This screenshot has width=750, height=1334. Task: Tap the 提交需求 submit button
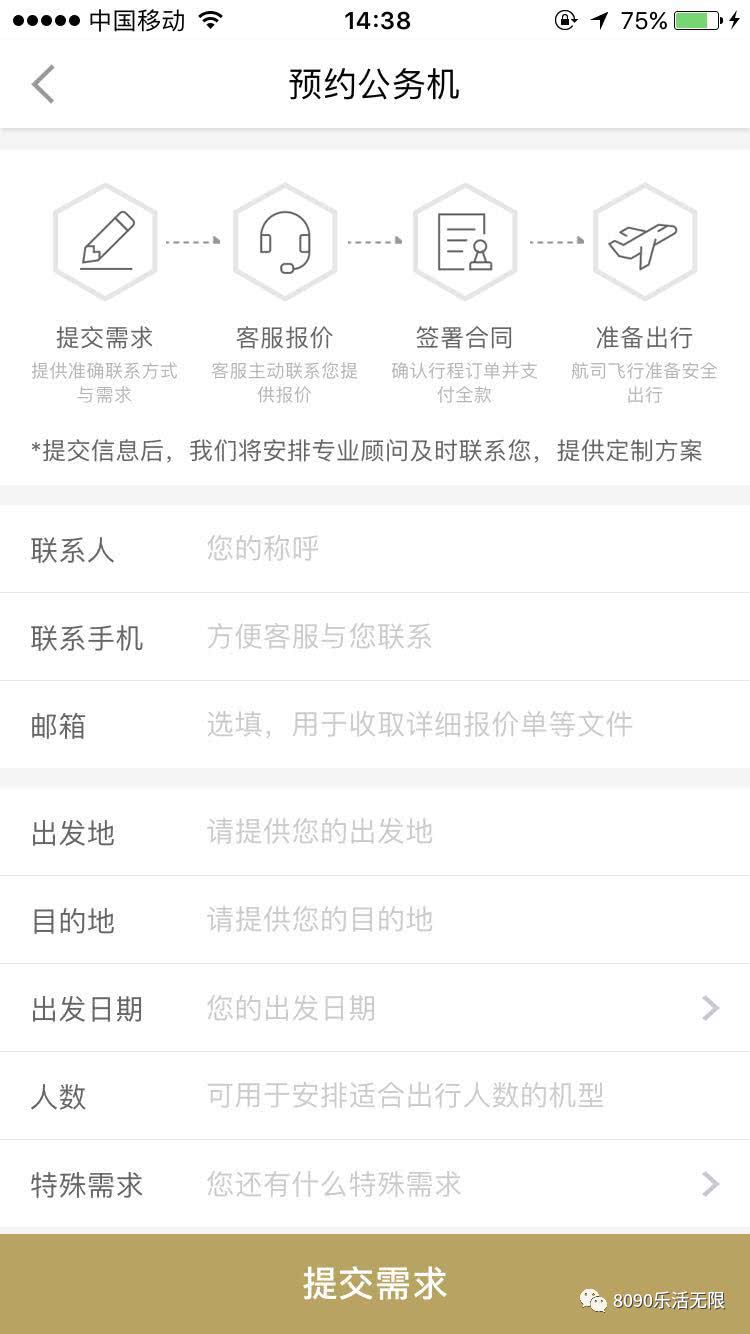click(x=375, y=1283)
